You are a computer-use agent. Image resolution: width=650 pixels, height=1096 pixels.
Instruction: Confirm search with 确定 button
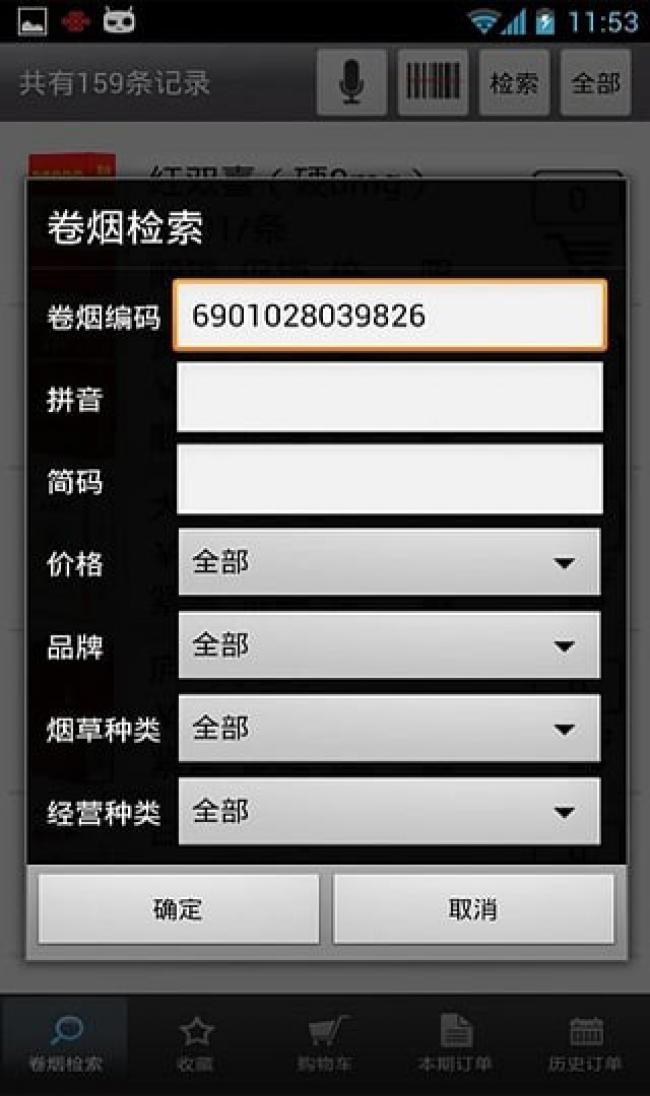[x=179, y=909]
